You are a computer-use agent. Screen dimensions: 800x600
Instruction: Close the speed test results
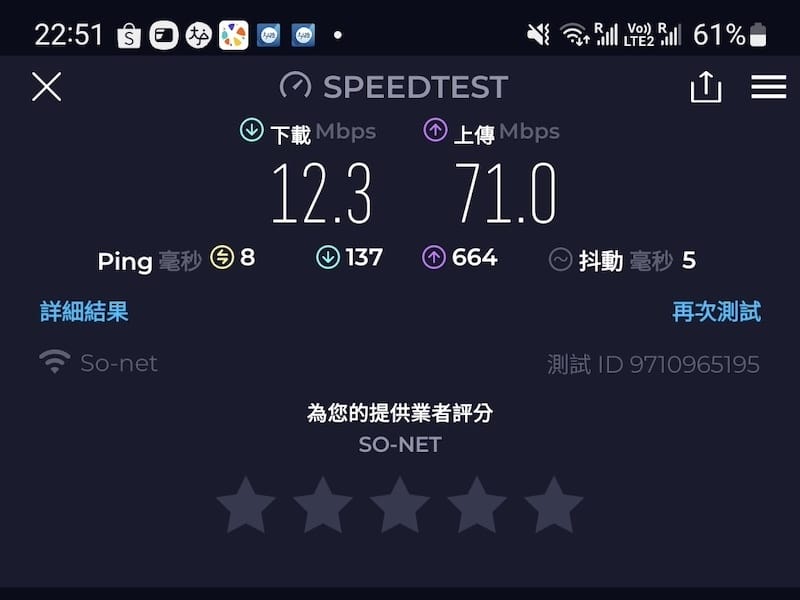coord(46,87)
